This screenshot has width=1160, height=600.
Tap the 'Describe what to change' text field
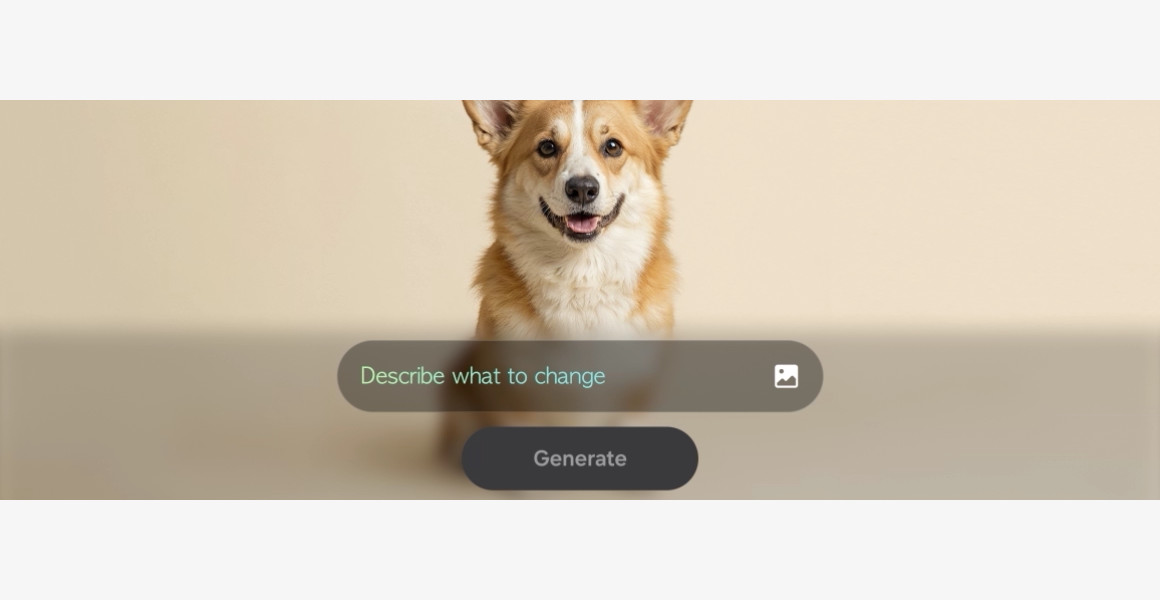point(540,376)
